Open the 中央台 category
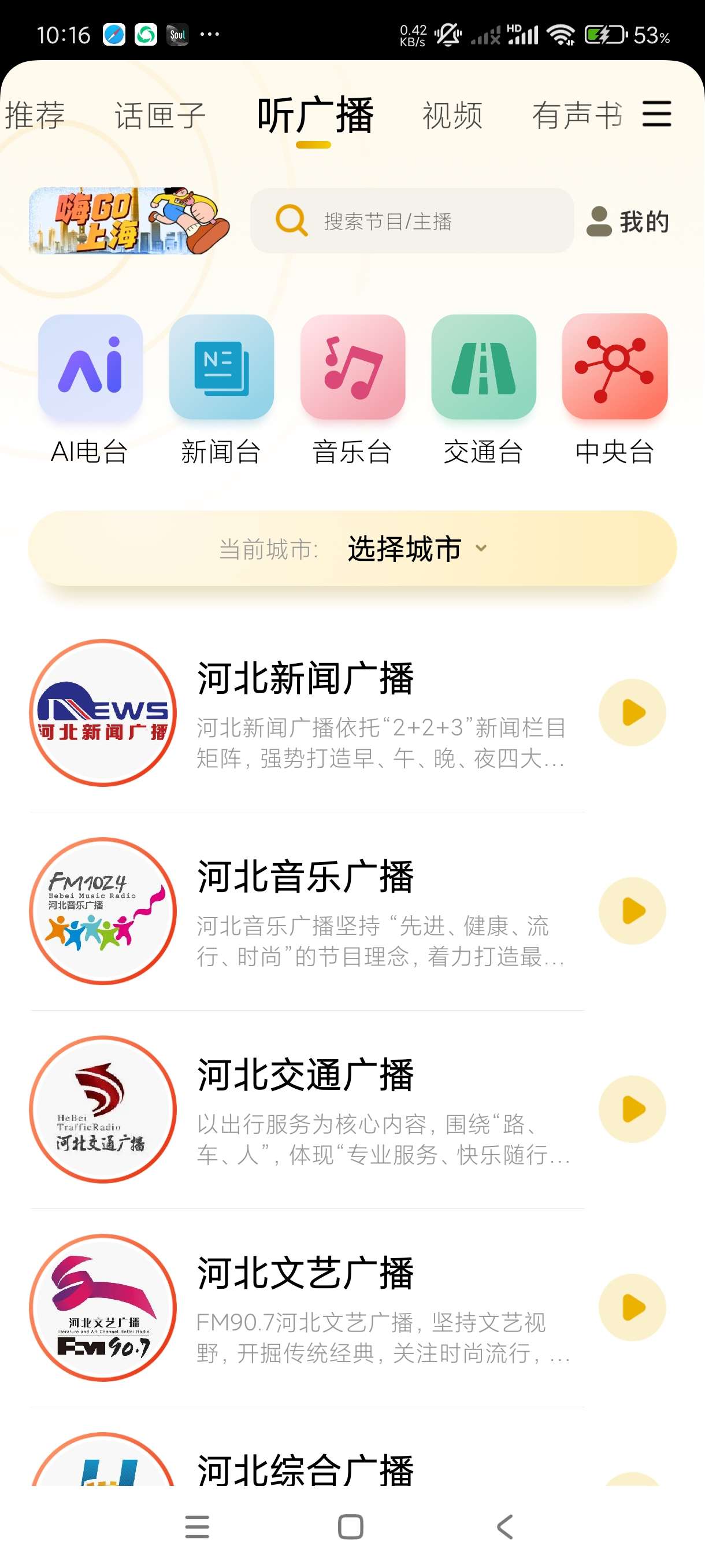 [614, 390]
